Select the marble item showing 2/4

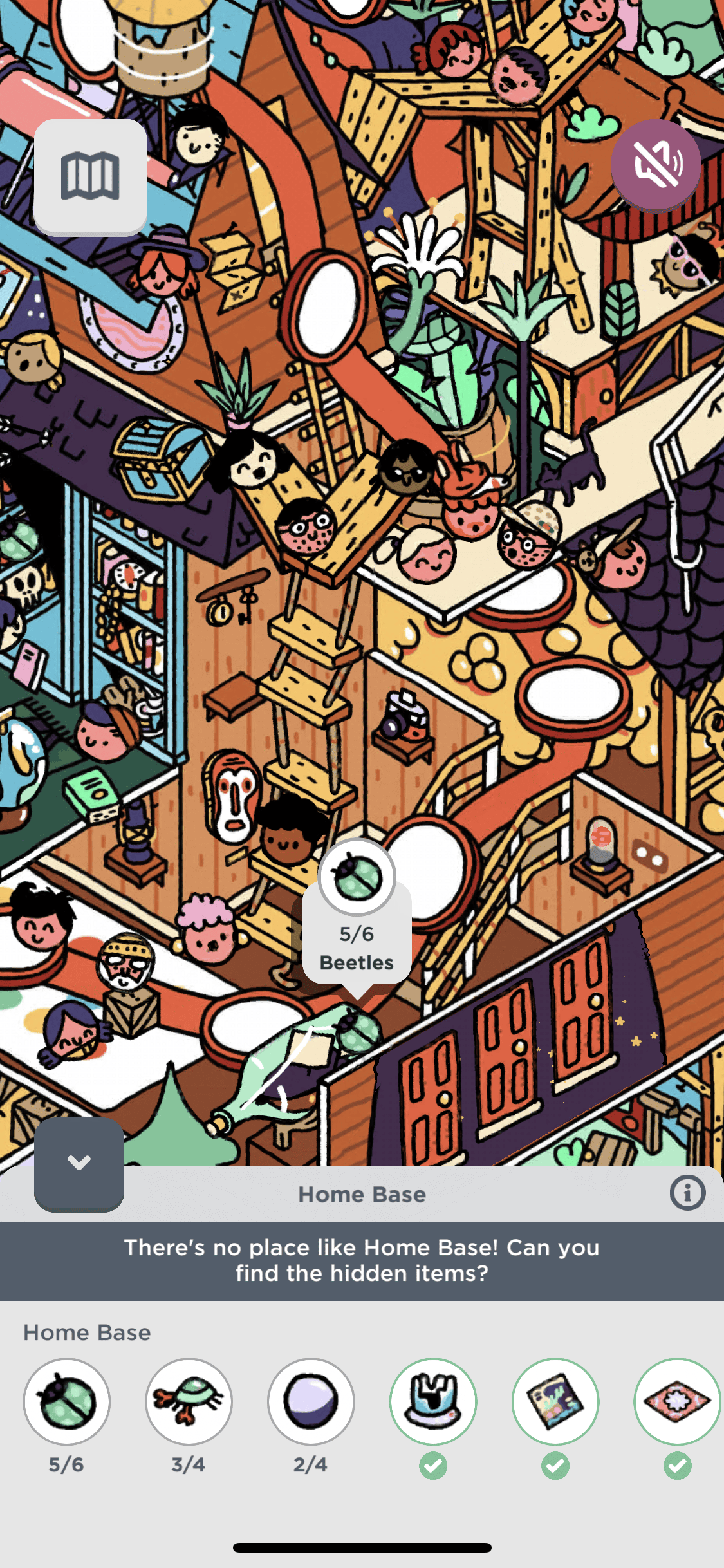[x=311, y=1401]
